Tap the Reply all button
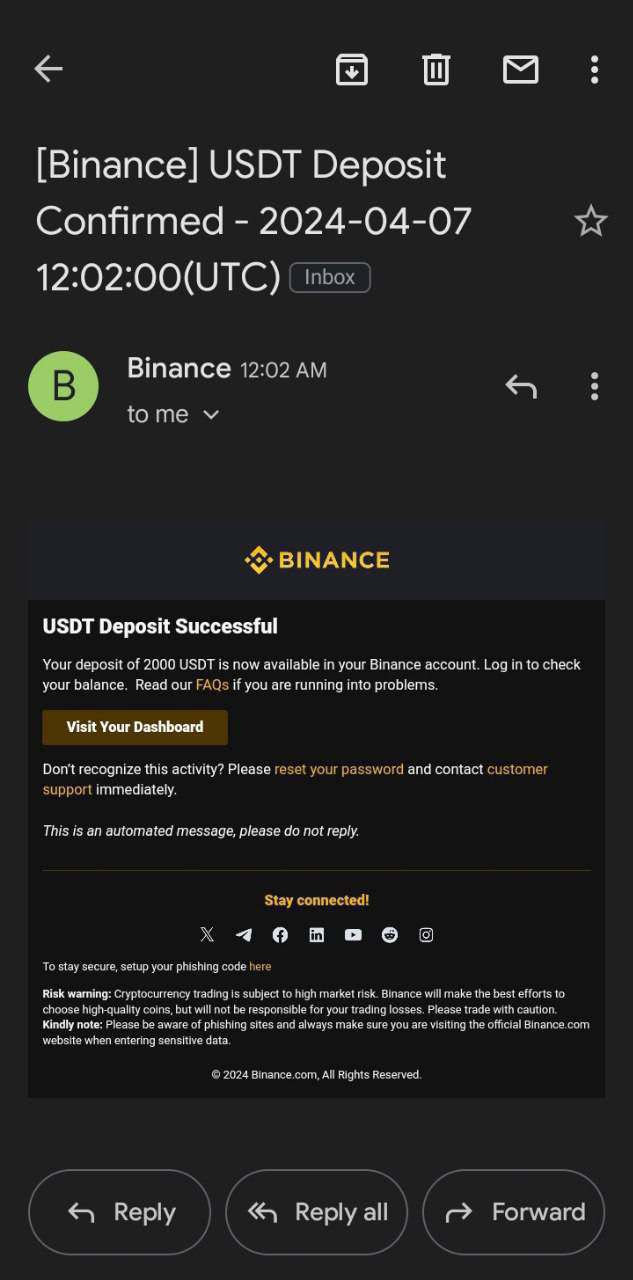This screenshot has width=633, height=1280. (316, 1212)
